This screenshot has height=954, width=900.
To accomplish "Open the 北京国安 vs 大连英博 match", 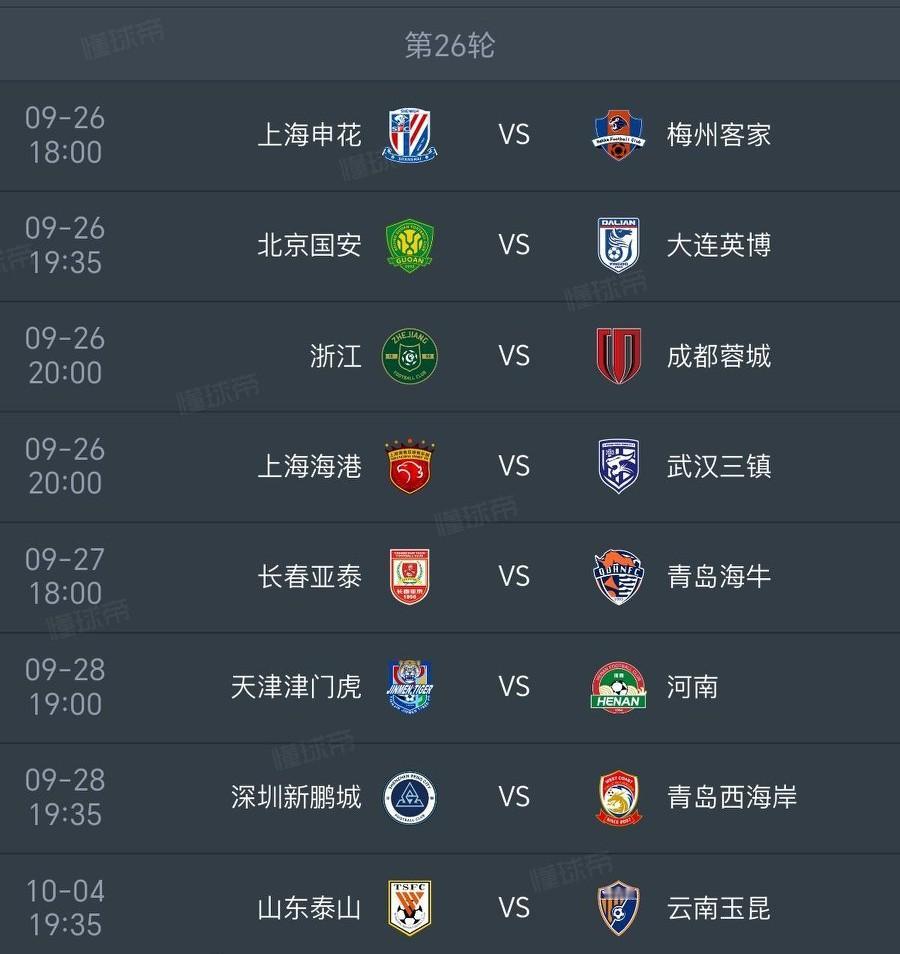I will click(513, 246).
